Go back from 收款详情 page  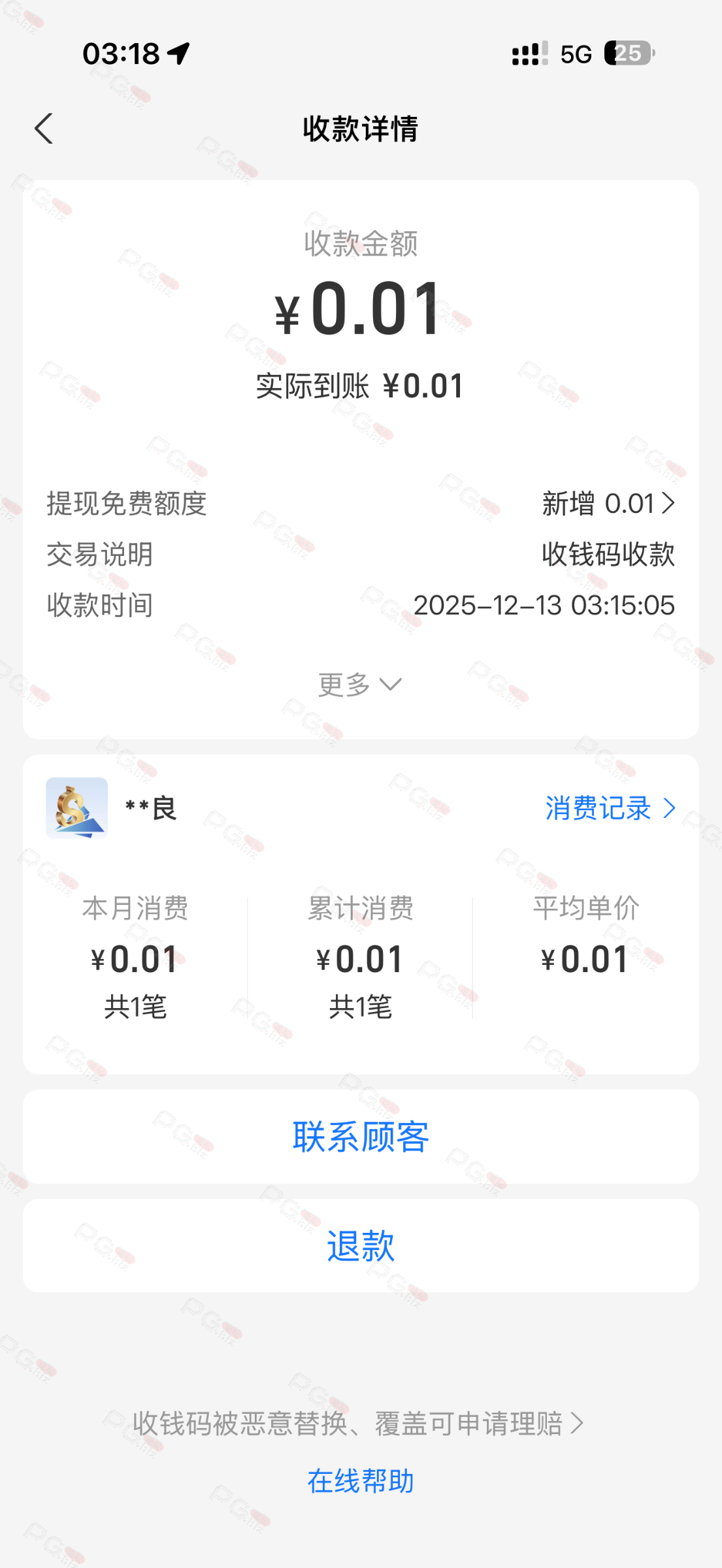(x=44, y=129)
